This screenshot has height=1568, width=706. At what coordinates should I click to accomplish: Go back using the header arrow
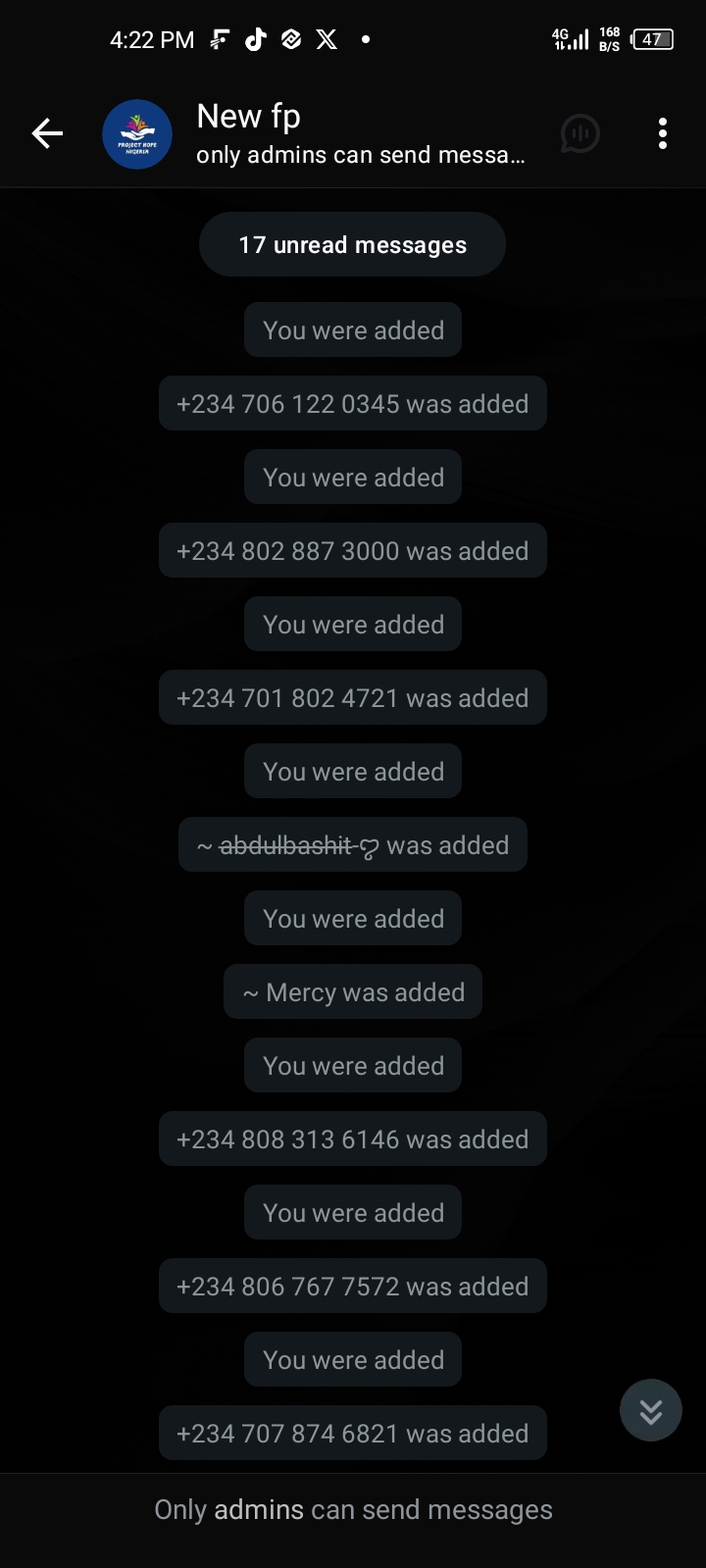point(47,133)
